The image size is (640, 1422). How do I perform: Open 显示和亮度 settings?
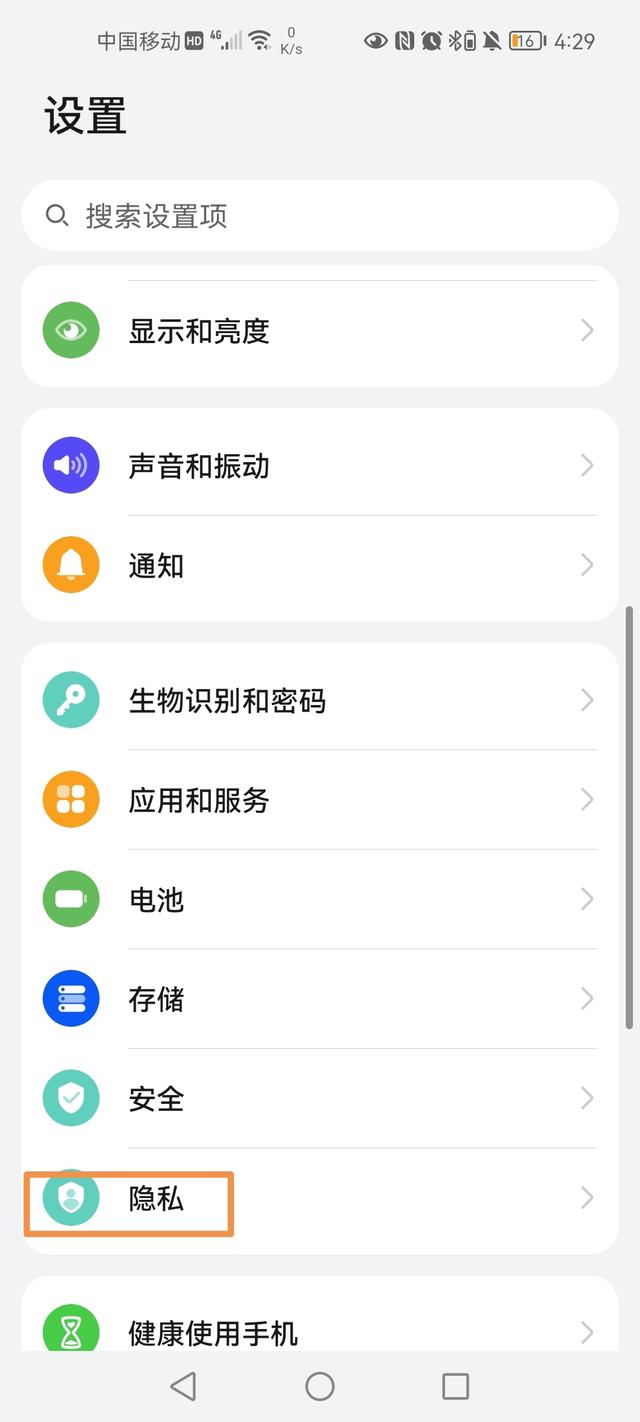(x=320, y=331)
